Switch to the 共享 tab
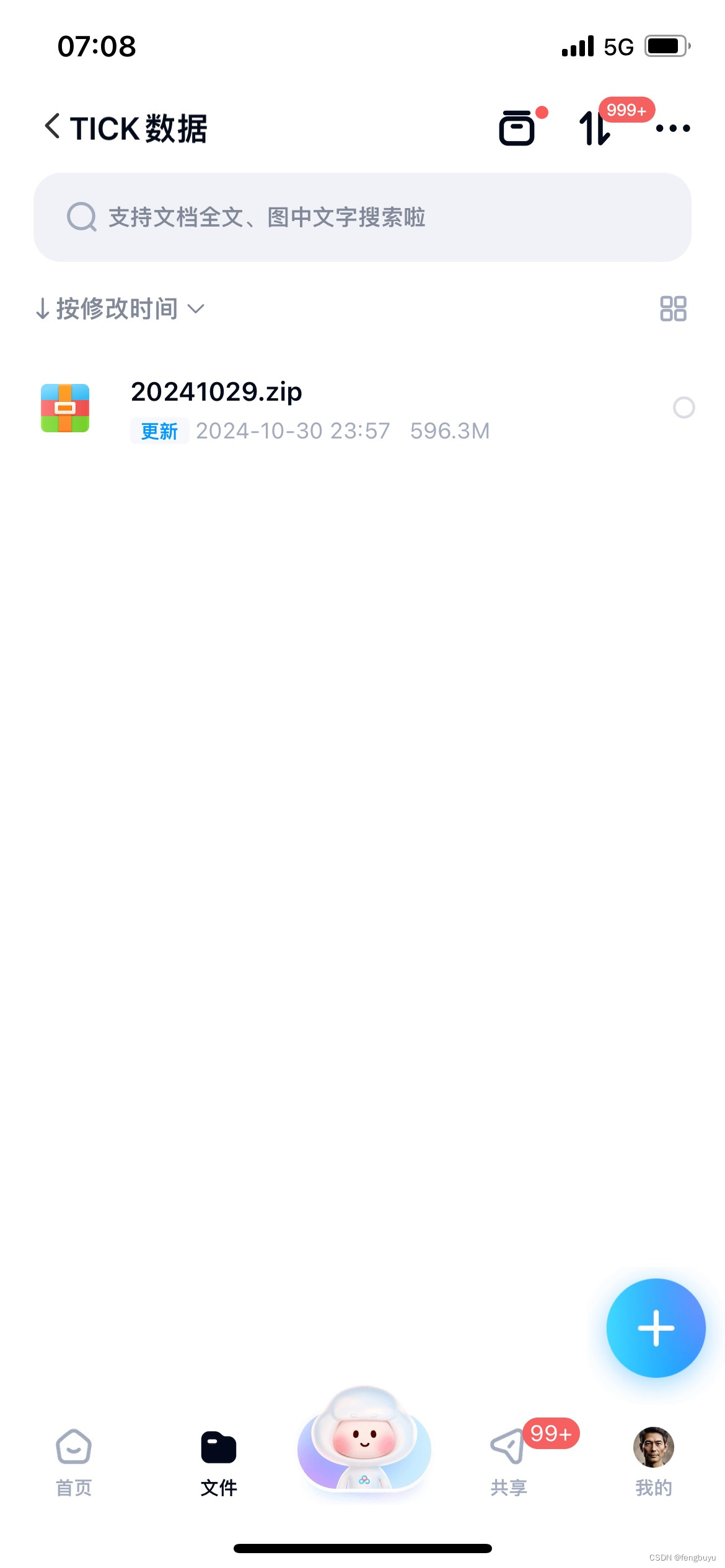 509,1463
